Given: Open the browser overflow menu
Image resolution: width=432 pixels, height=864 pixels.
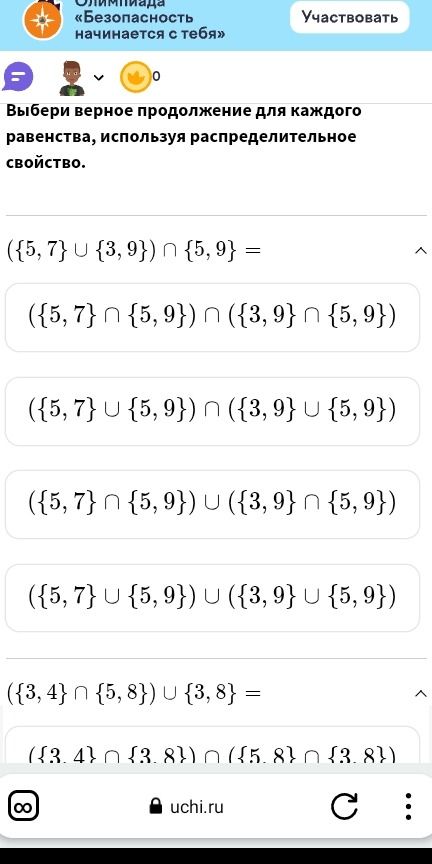Looking at the screenshot, I should pos(408,807).
